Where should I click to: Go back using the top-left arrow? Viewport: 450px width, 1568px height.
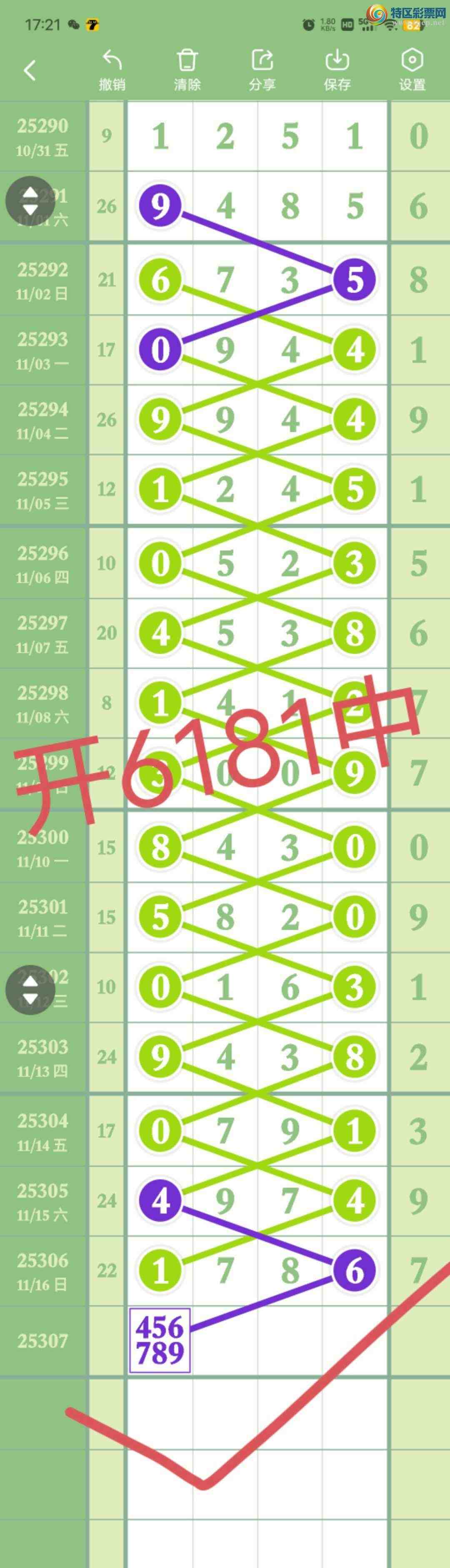tap(29, 70)
